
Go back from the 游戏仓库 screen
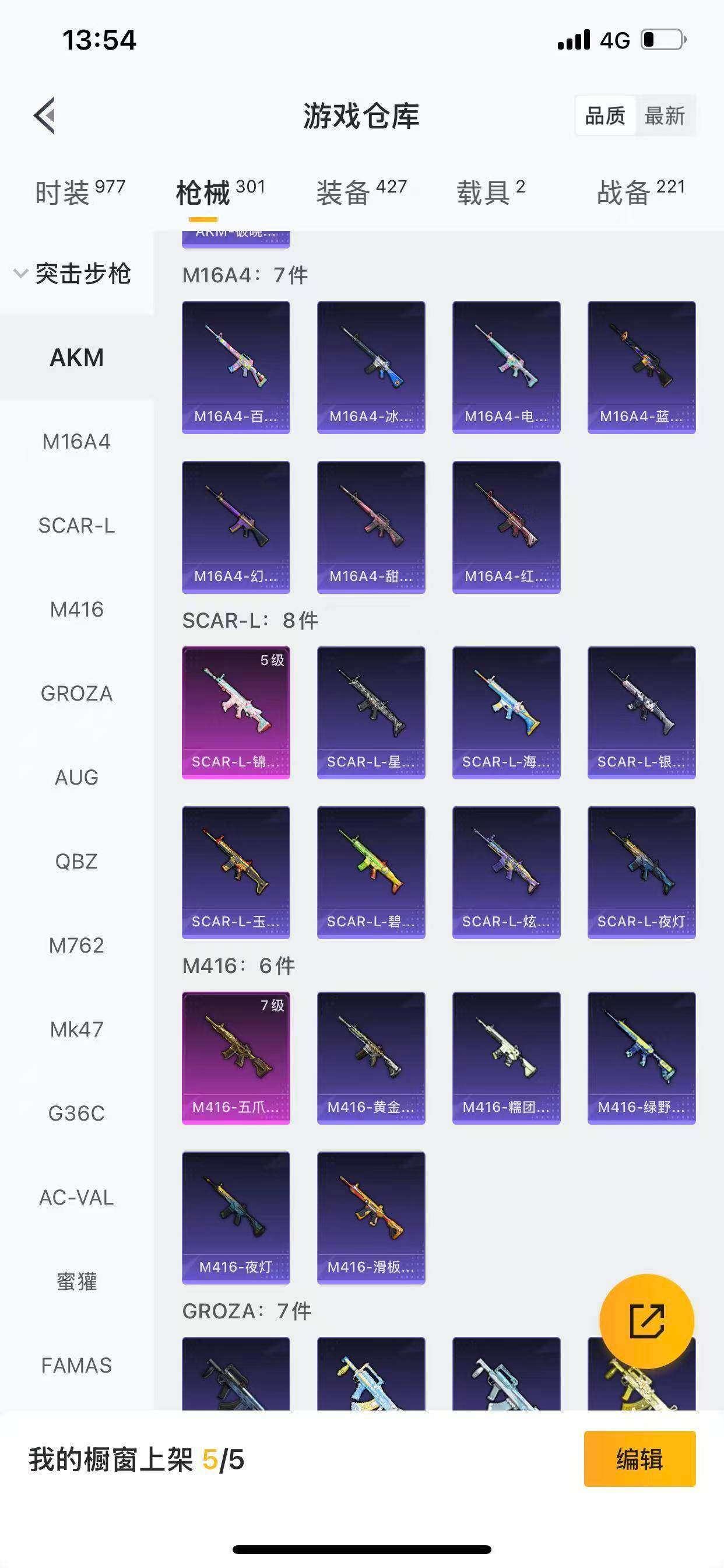coord(45,115)
